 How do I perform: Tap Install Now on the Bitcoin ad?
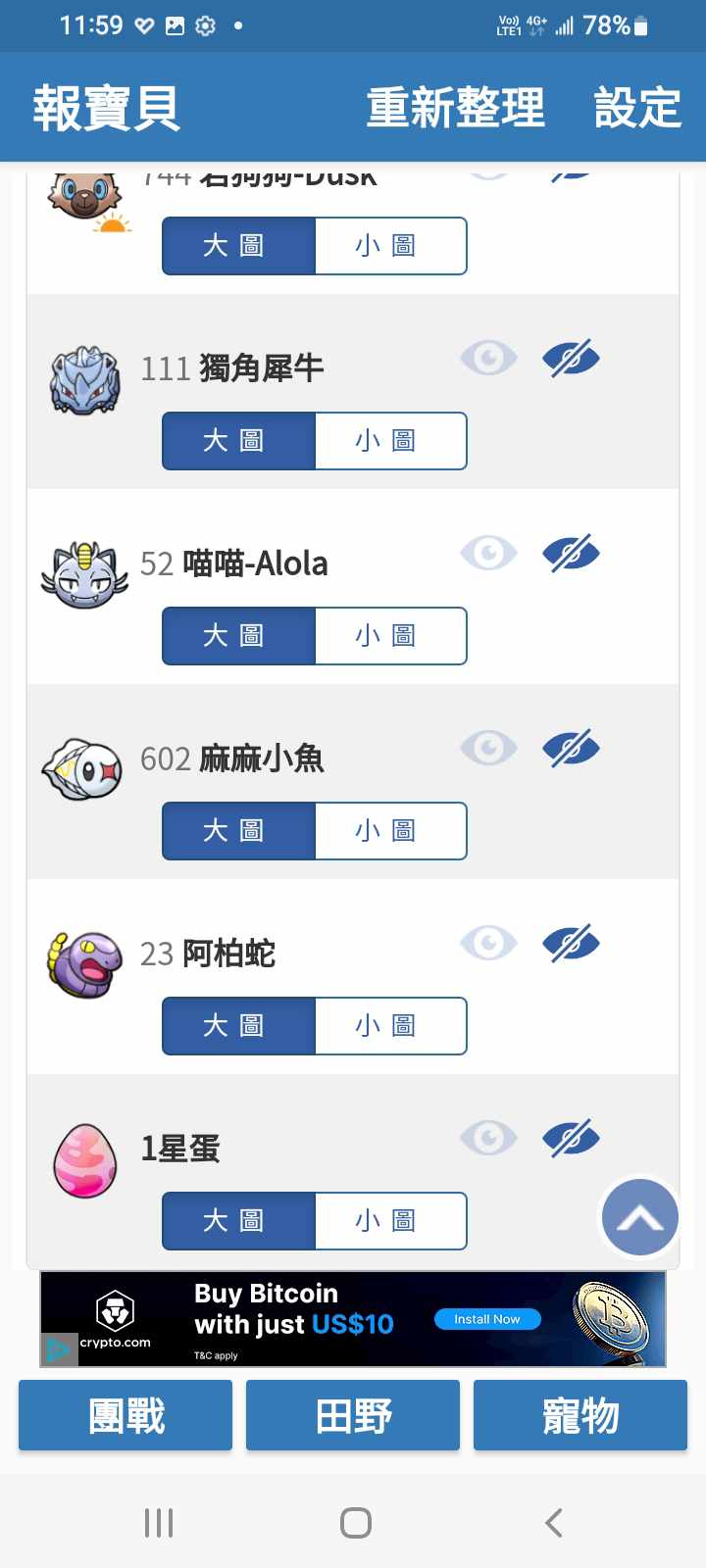[487, 1319]
